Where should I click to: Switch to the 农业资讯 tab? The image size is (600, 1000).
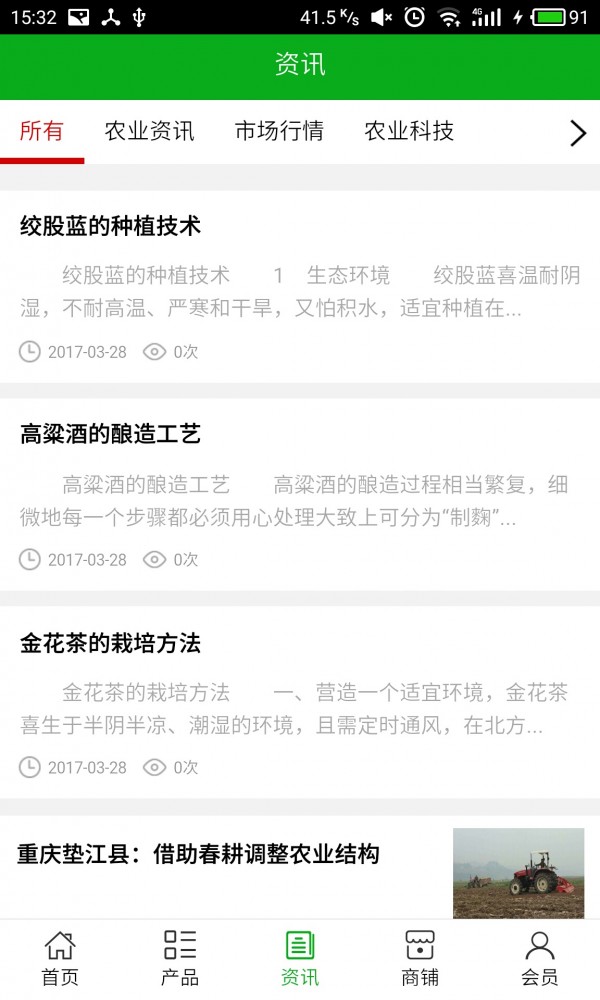(x=149, y=131)
